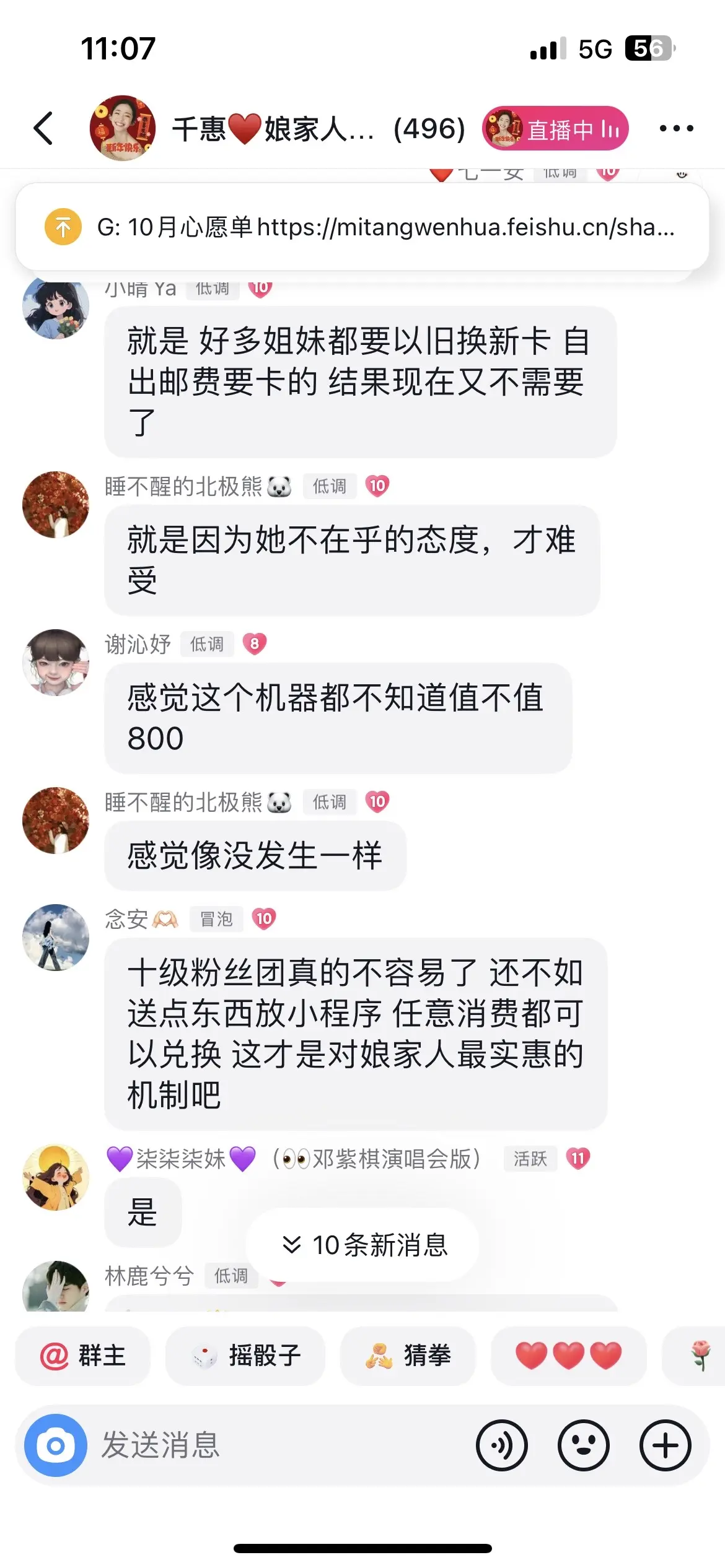Open the plus attachments menu

click(665, 1446)
